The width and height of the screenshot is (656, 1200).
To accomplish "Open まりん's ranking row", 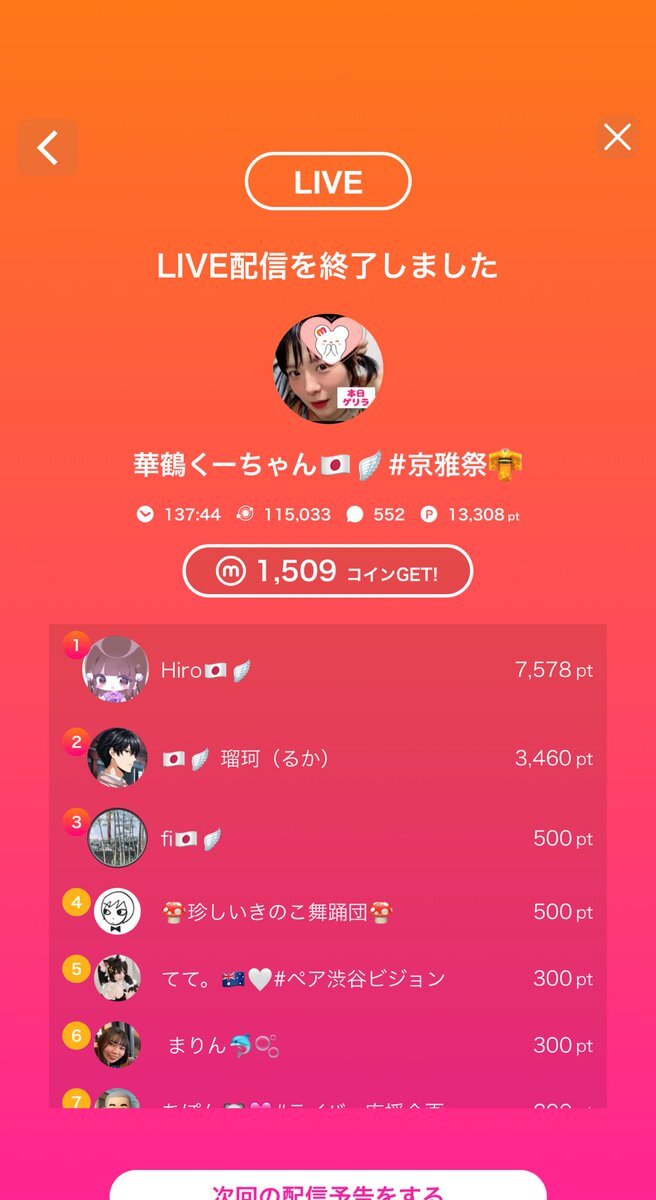I will click(327, 1045).
